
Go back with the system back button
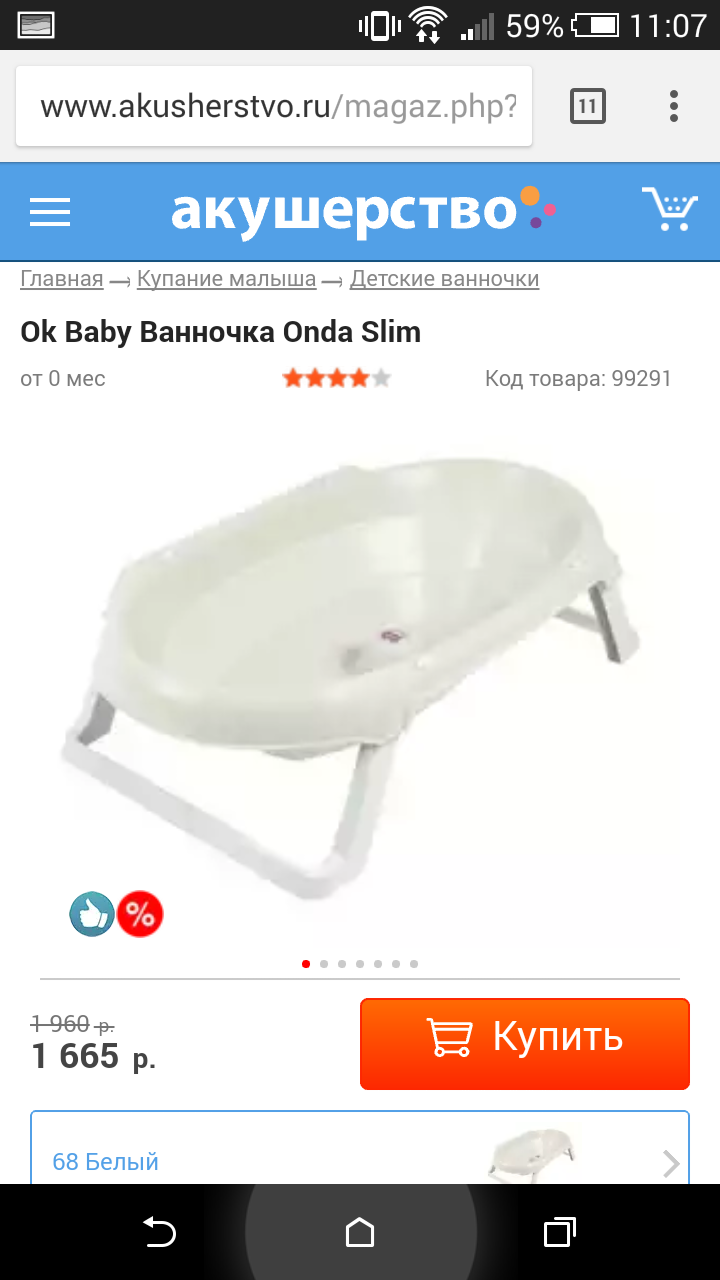(x=159, y=1231)
